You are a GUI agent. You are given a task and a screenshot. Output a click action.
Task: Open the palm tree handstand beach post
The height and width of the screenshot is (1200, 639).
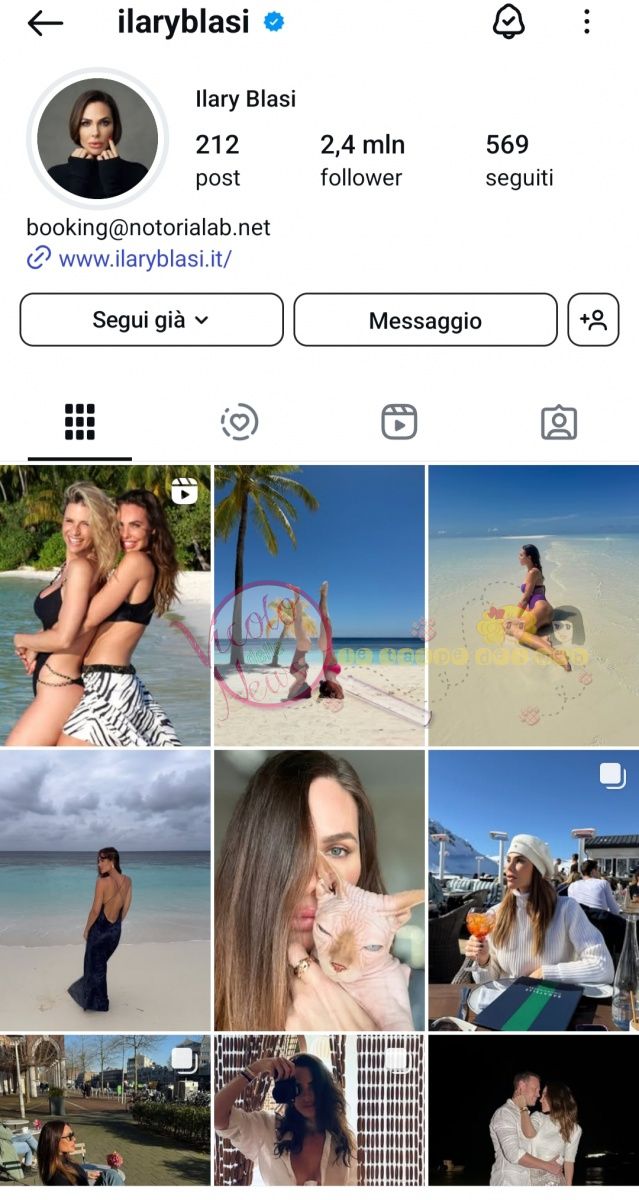319,605
